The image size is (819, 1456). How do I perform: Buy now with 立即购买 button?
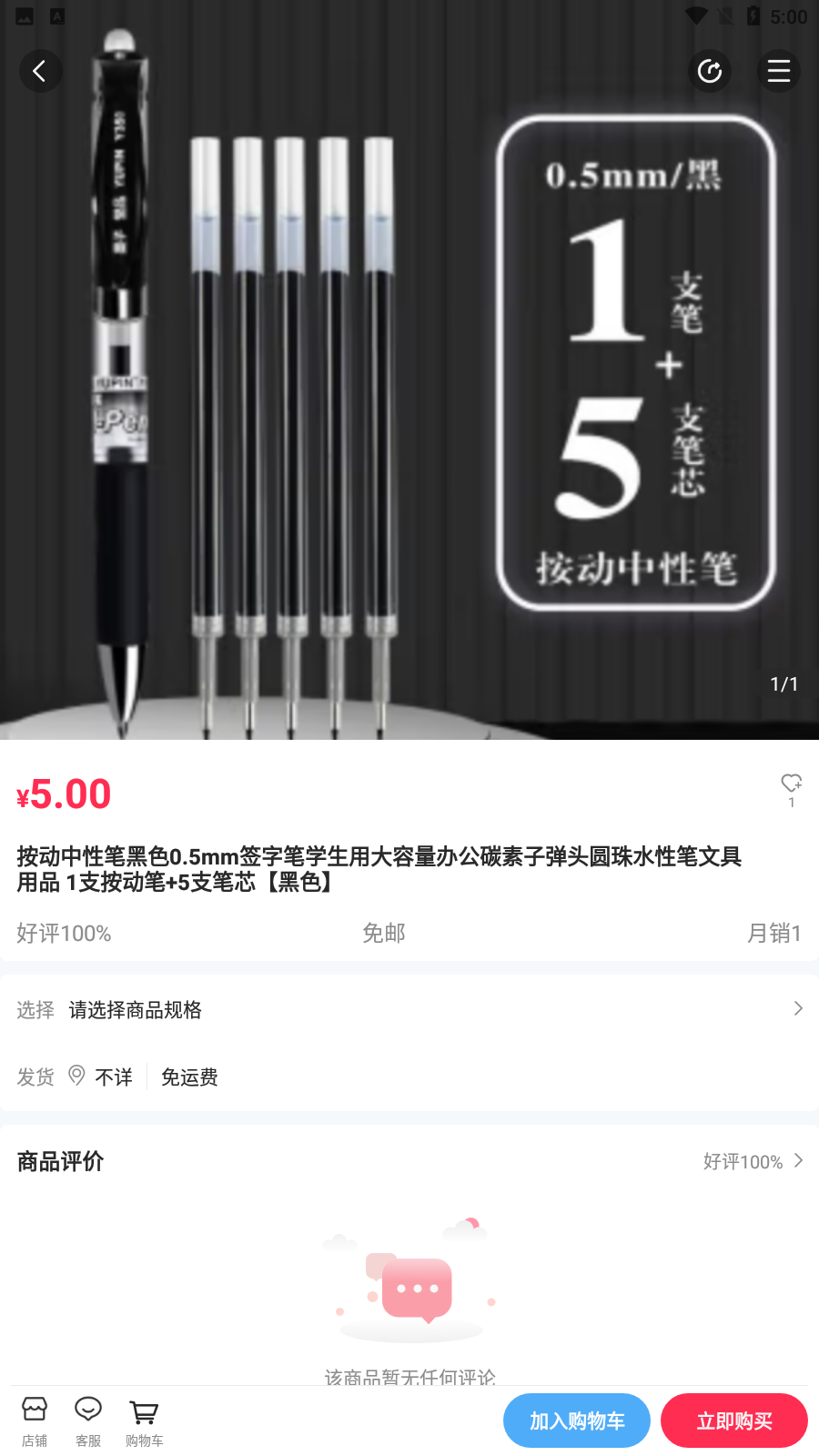coord(733,1421)
